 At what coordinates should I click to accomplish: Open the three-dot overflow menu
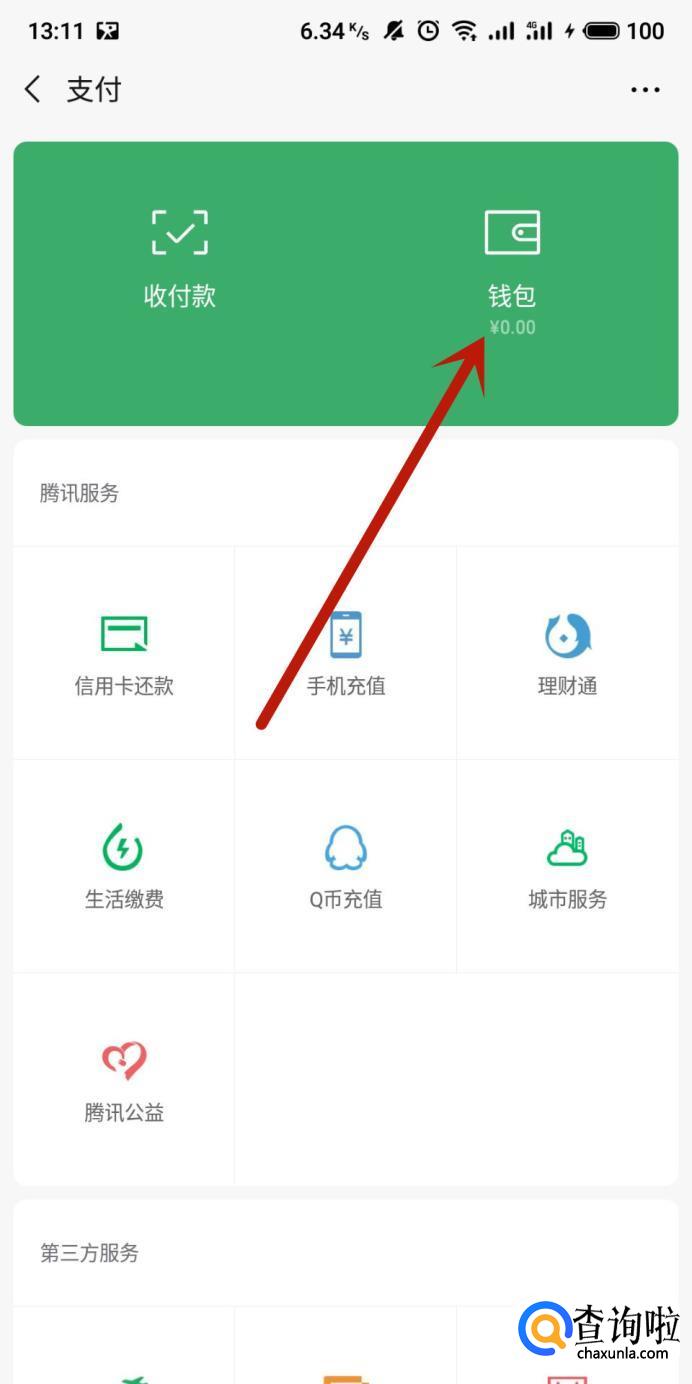(645, 90)
